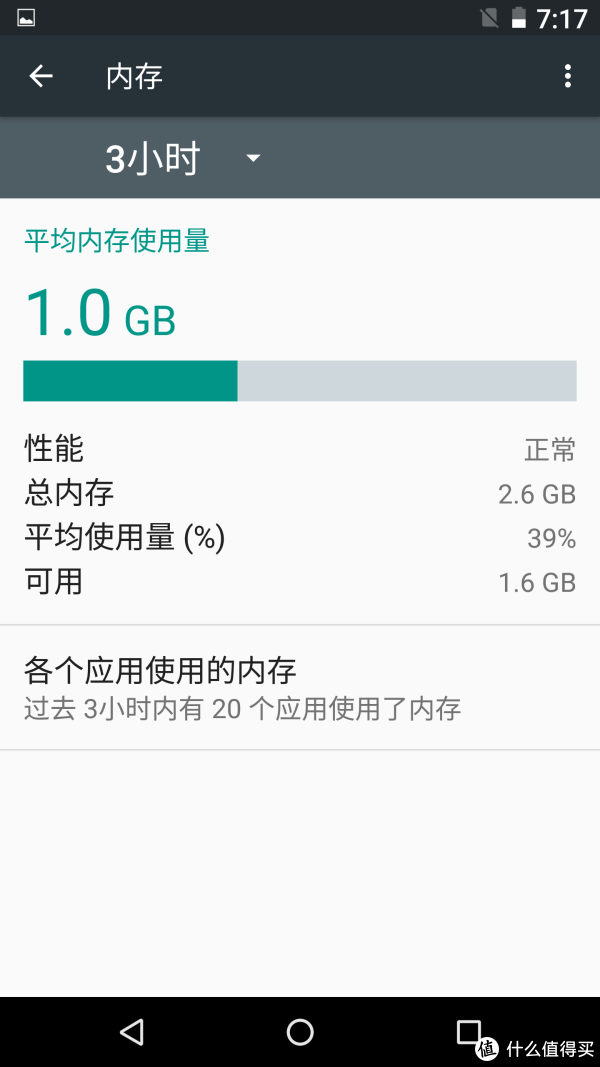Tap the system back navigation button

click(x=131, y=1031)
